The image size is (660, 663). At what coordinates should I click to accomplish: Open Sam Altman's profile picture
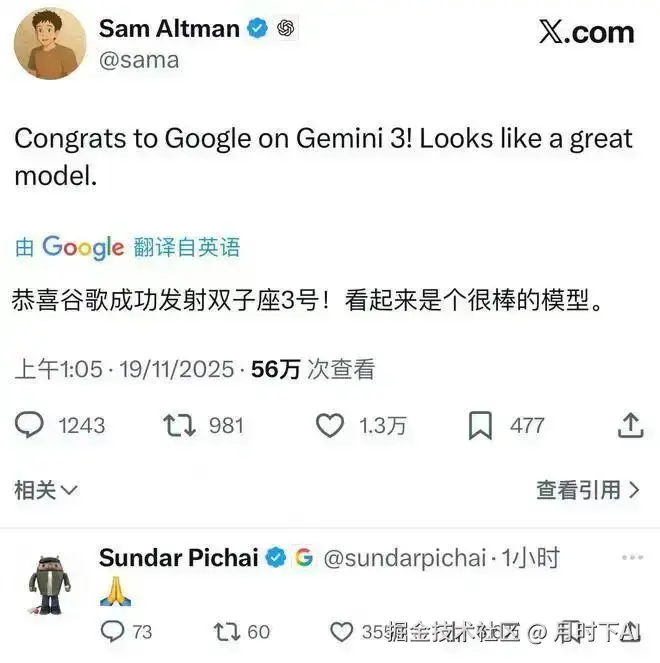(49, 44)
